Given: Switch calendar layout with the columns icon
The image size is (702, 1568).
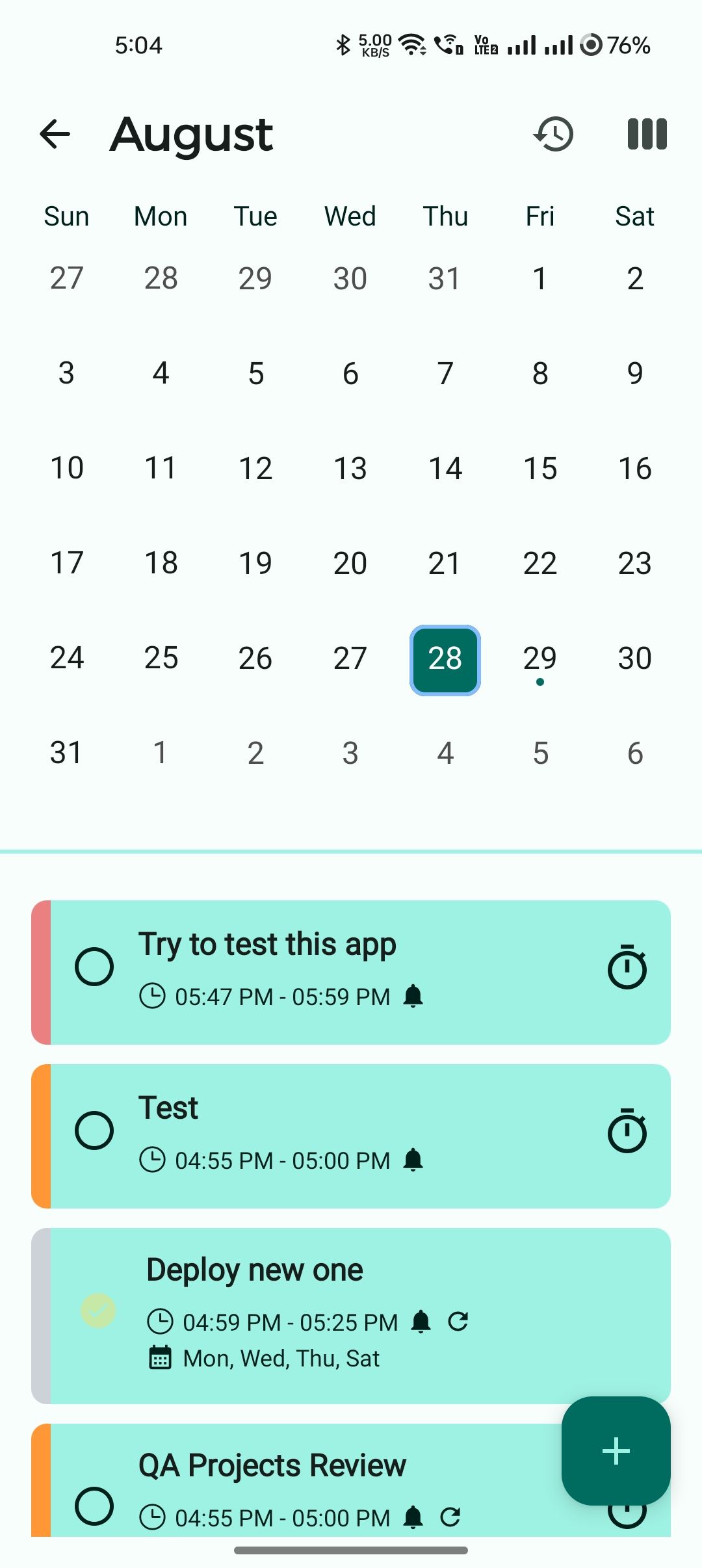Looking at the screenshot, I should coord(647,135).
